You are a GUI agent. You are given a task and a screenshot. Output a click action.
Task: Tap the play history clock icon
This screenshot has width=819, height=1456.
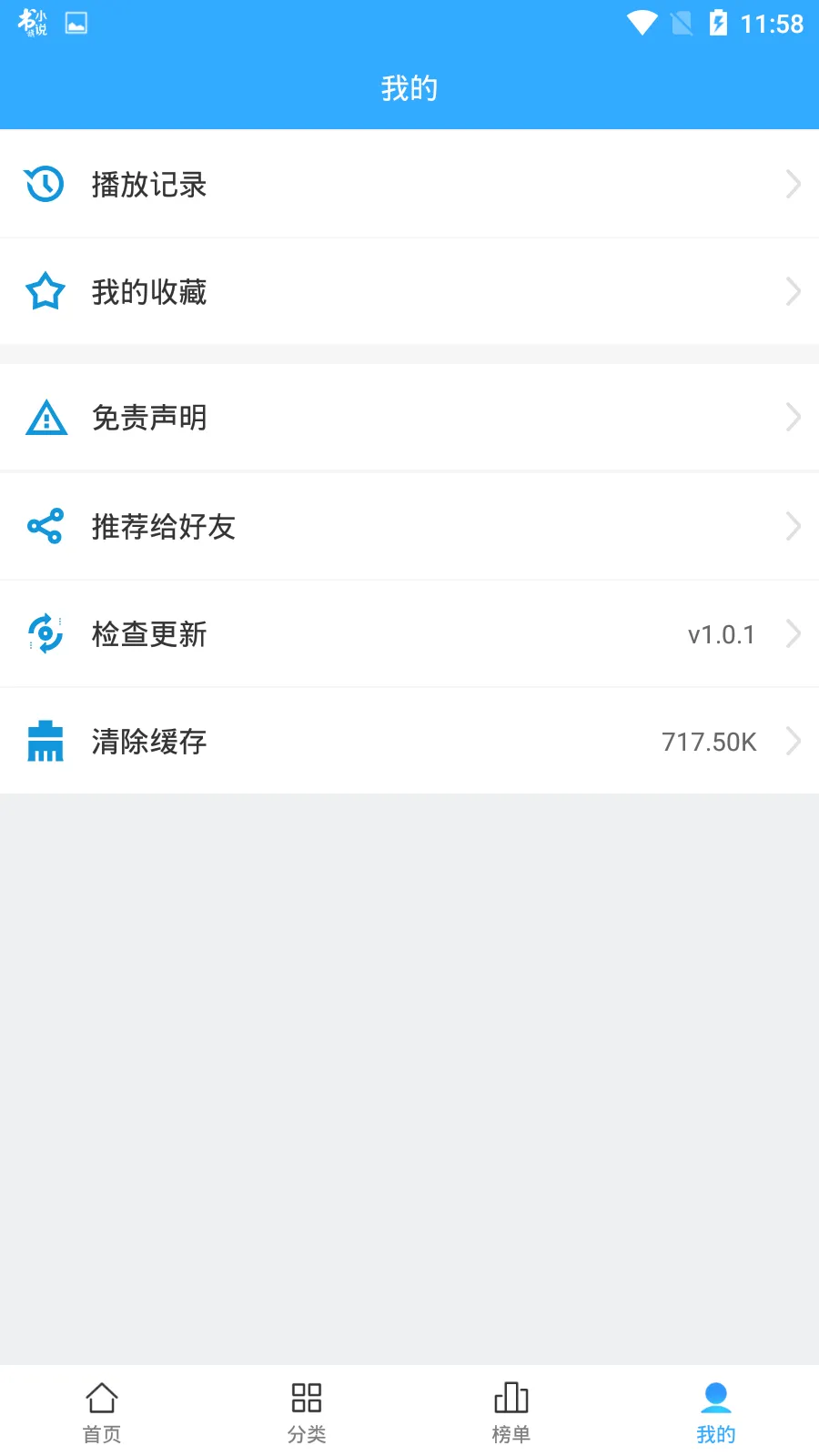tap(44, 184)
